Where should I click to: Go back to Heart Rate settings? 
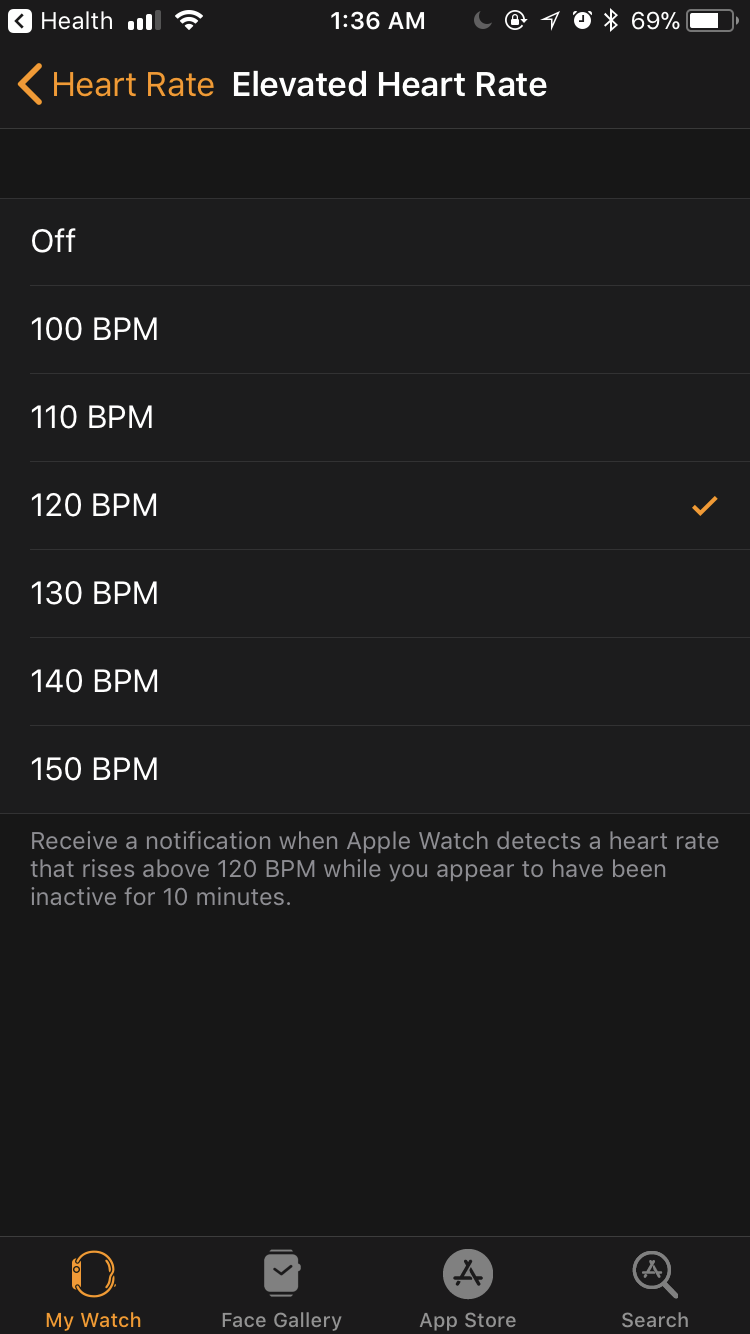tap(116, 85)
